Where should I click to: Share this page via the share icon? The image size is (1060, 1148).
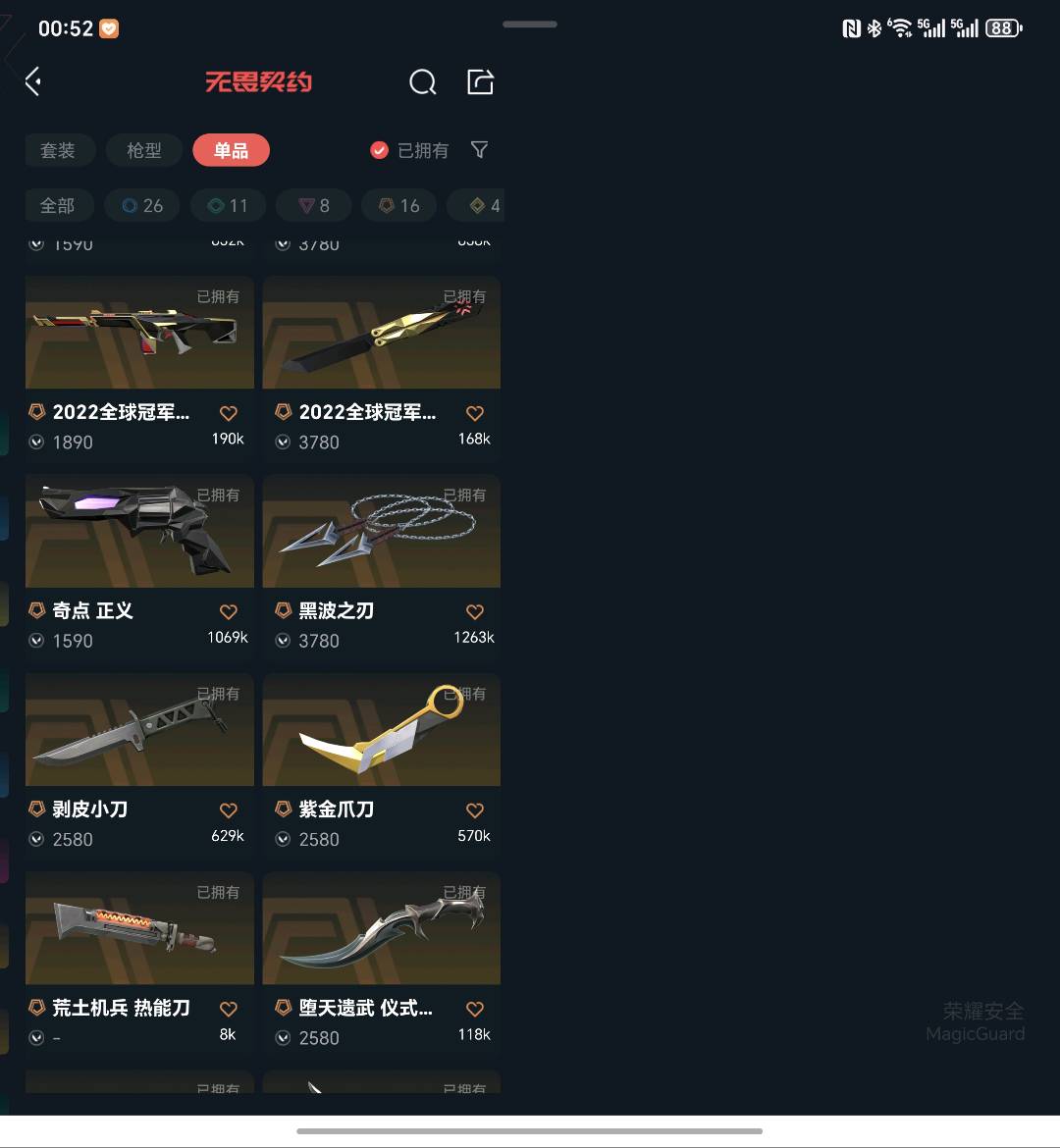tap(480, 81)
